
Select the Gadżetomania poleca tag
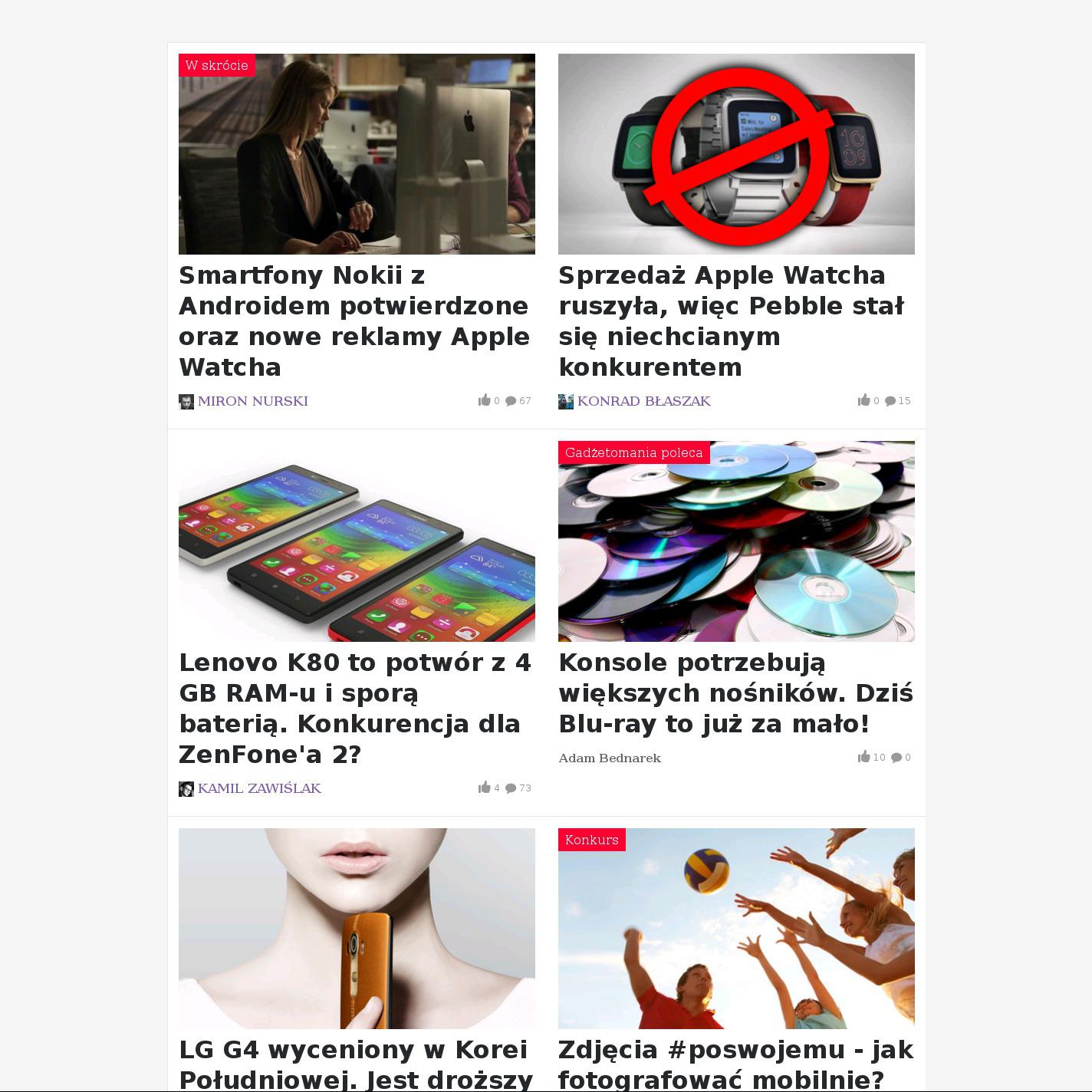(x=633, y=452)
